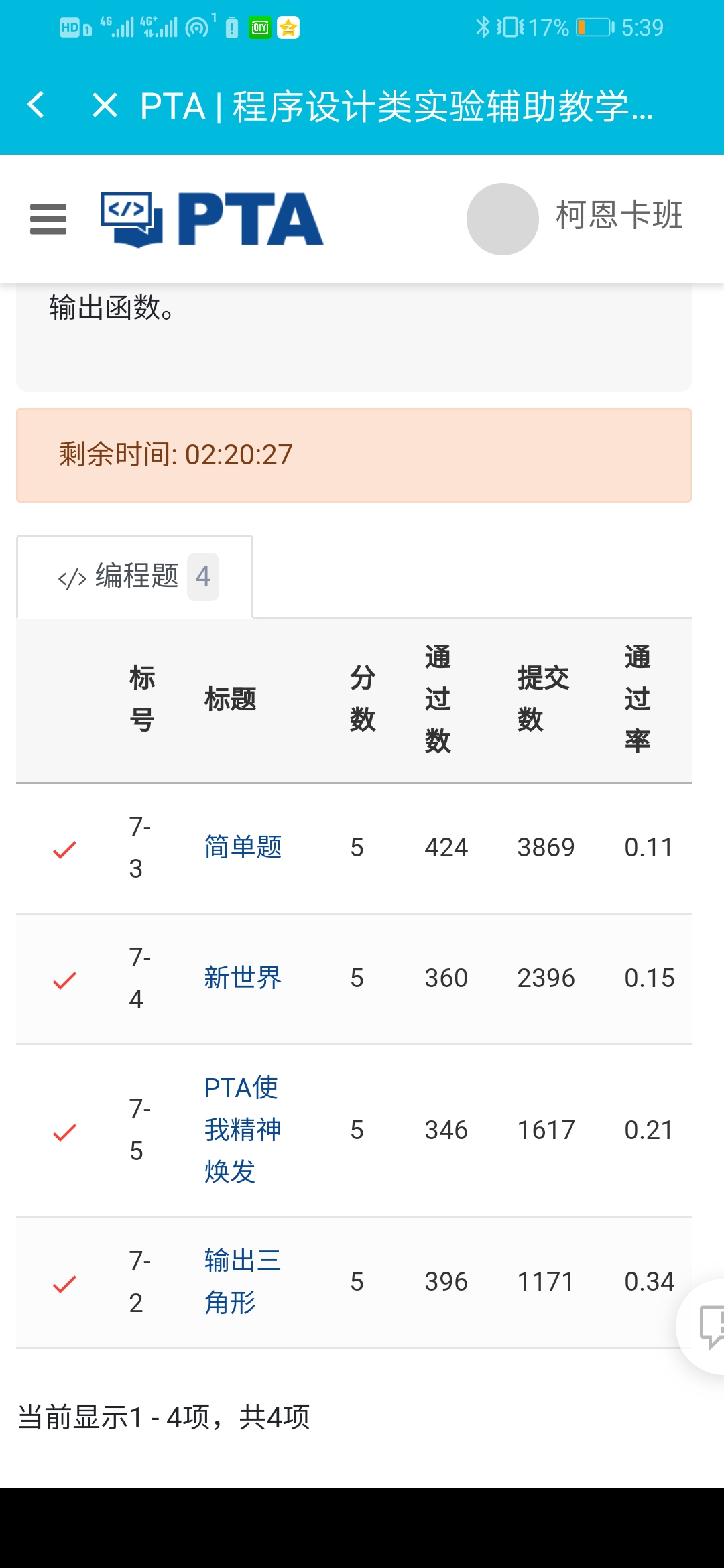Open the 柯恩卡班 user profile
The image size is (724, 1568).
point(575,218)
